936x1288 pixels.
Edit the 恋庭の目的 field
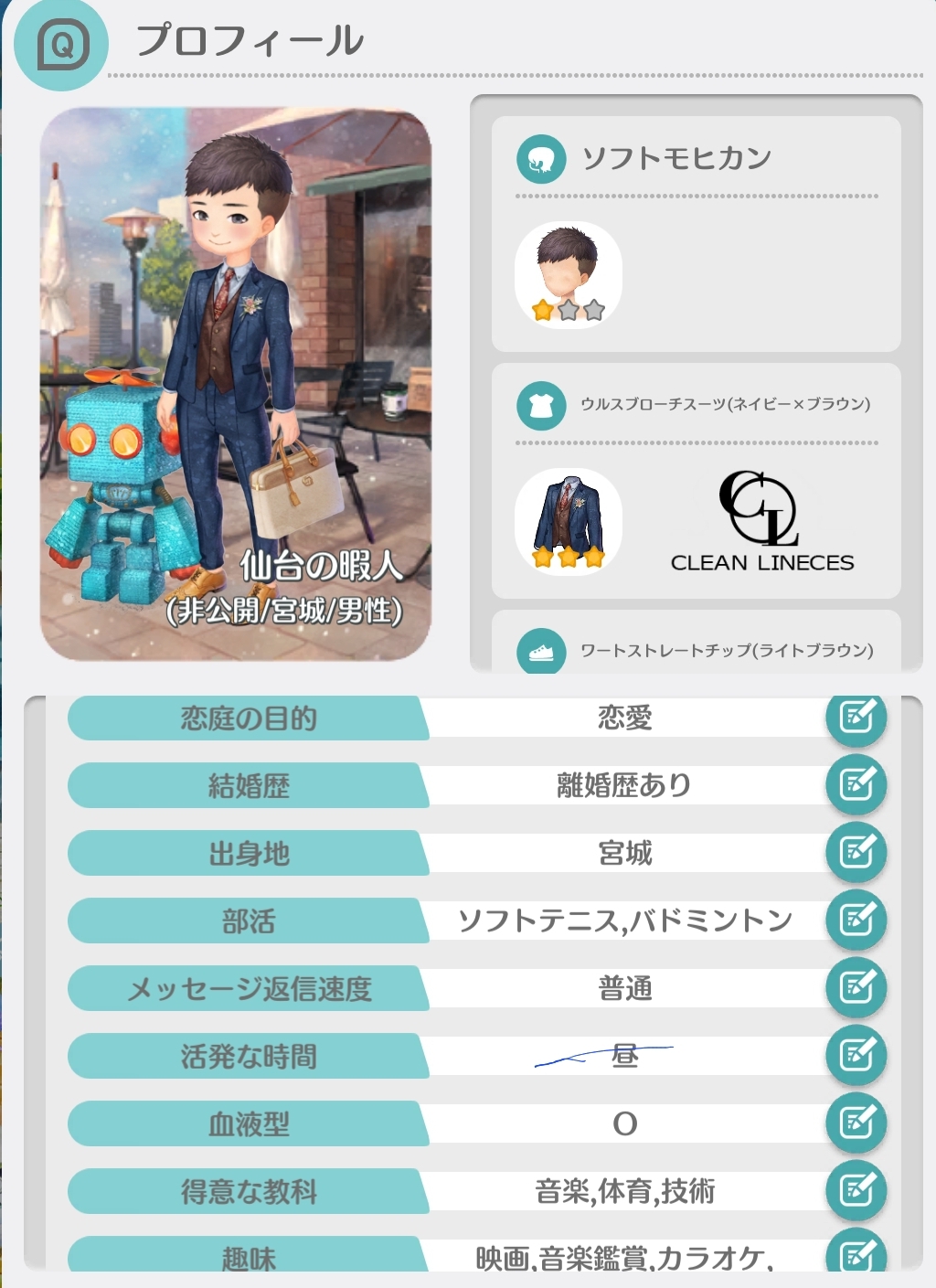coord(856,718)
